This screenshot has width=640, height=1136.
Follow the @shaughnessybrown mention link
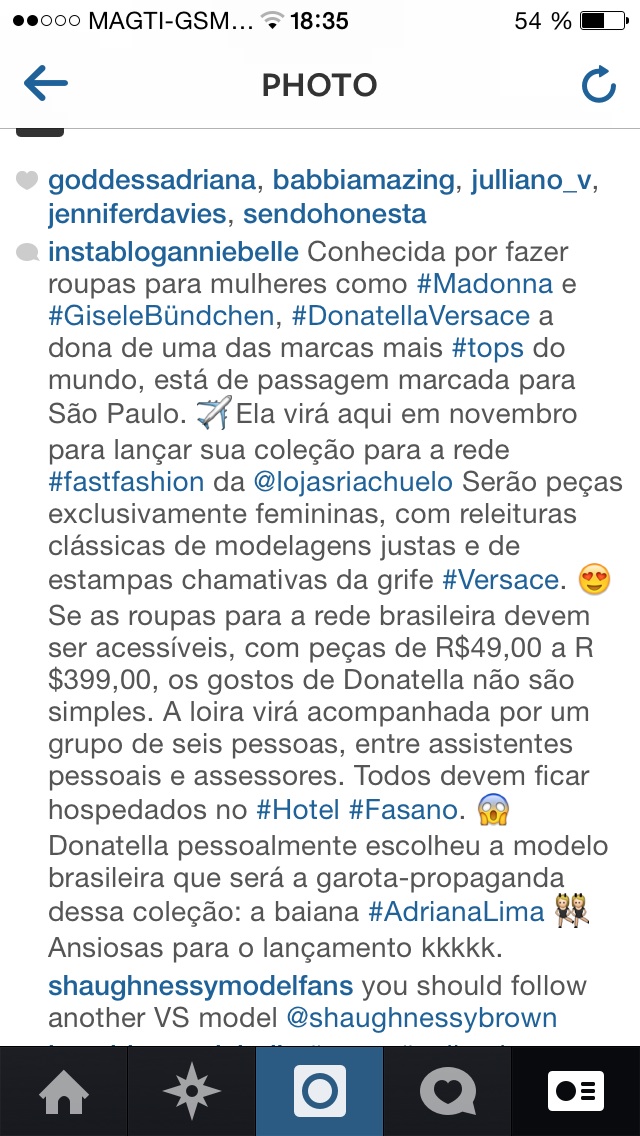(x=422, y=1018)
